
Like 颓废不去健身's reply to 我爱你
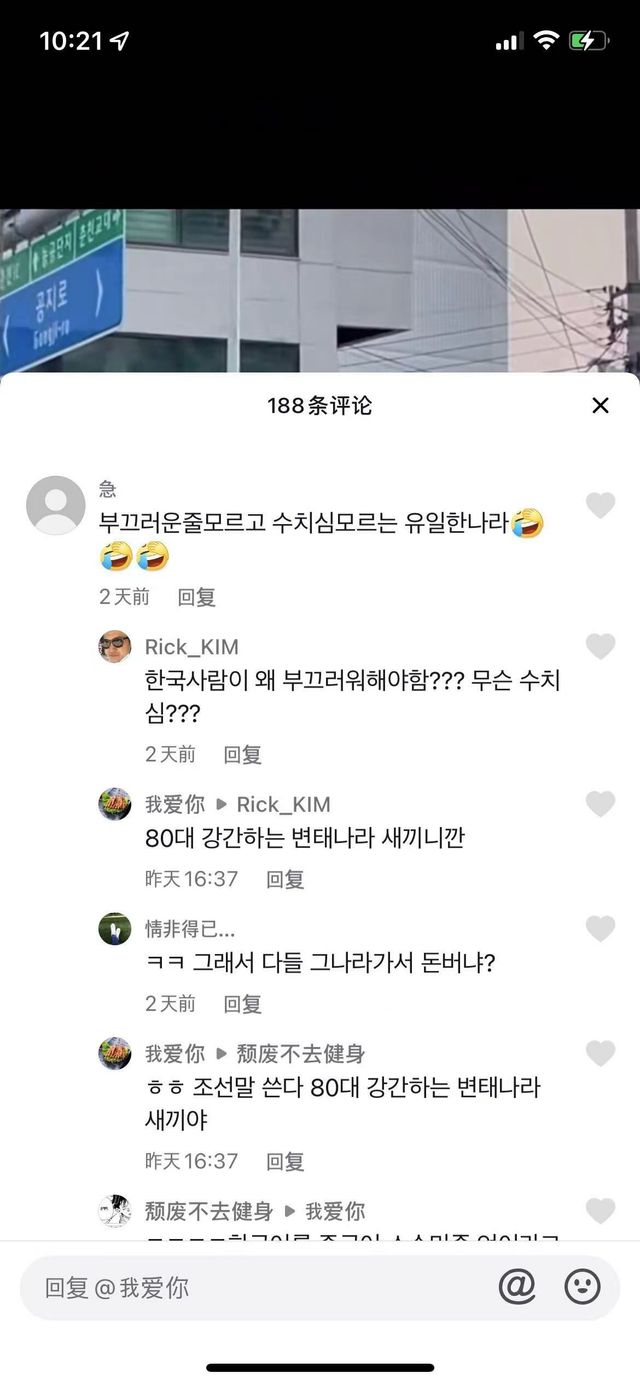600,1211
